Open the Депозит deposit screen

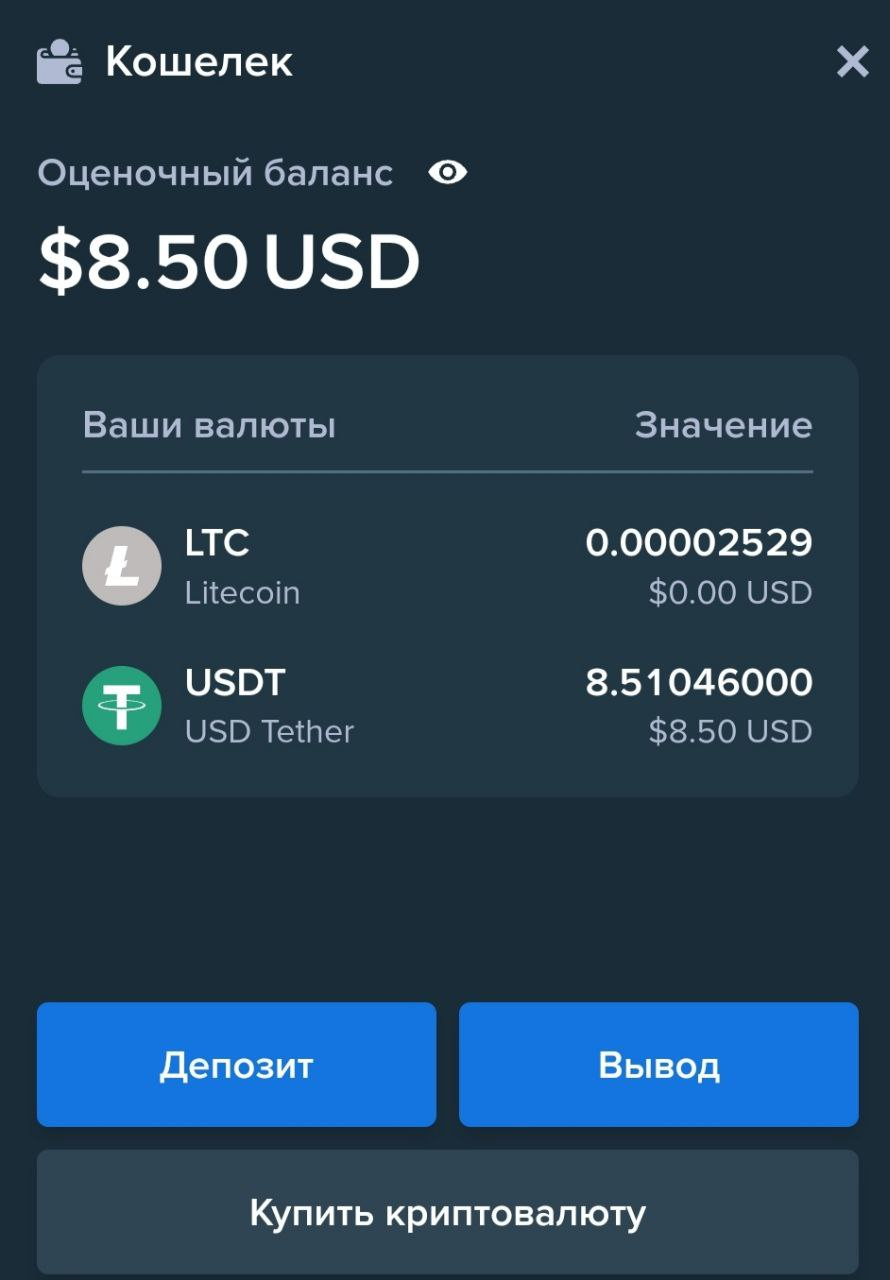(236, 1065)
